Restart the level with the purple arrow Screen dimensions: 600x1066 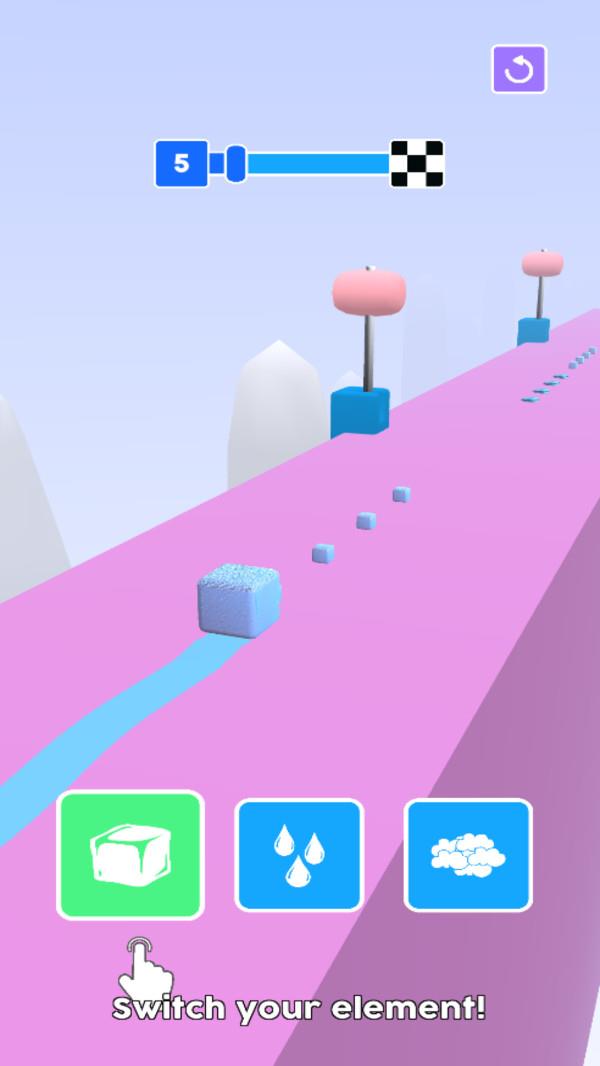518,69
